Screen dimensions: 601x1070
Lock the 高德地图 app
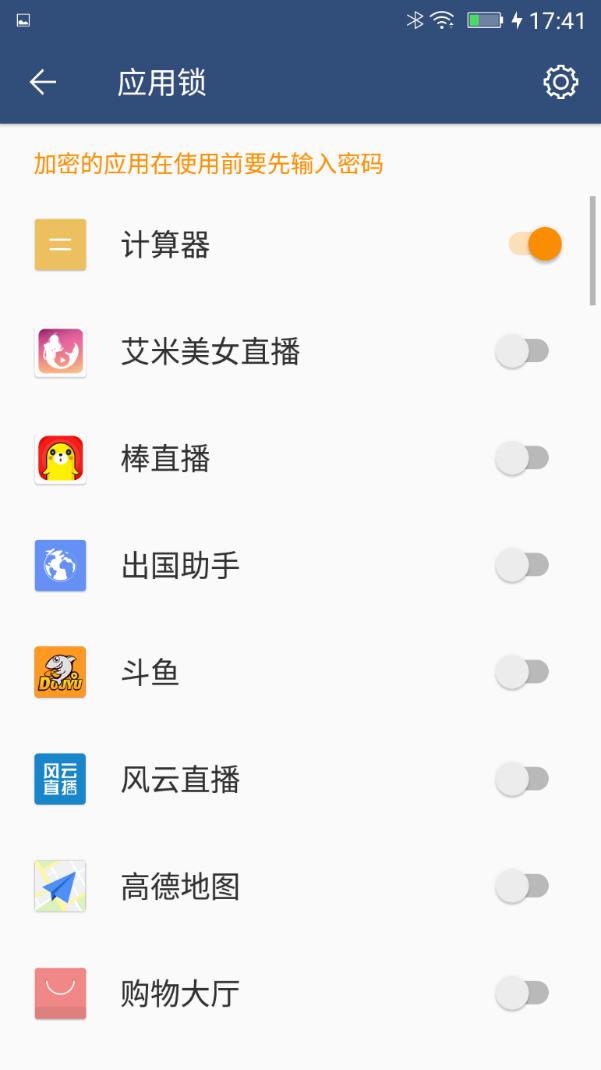pyautogui.click(x=522, y=886)
